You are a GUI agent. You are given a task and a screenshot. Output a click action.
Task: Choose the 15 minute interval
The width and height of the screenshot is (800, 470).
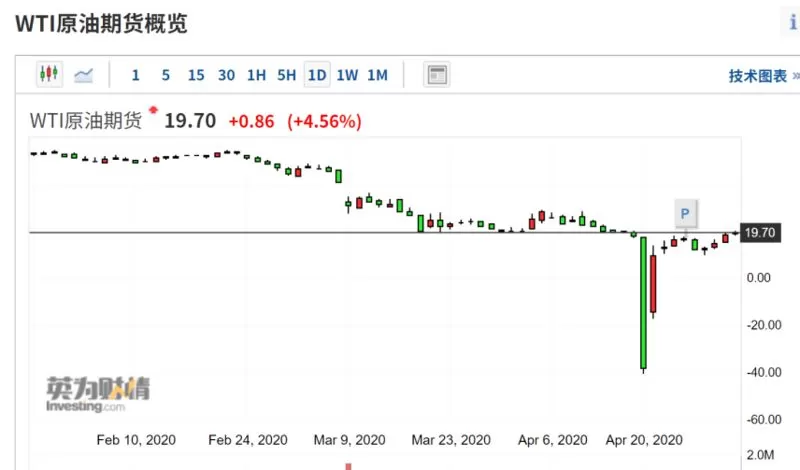(x=196, y=75)
